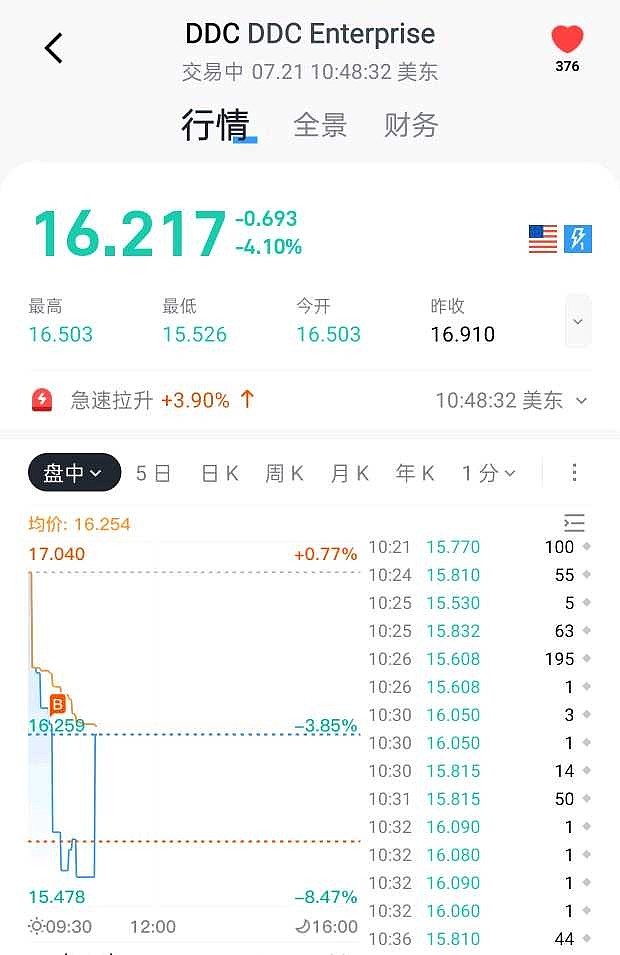Select the 5日 chart tab
Screen dimensions: 620x955
coord(154,473)
